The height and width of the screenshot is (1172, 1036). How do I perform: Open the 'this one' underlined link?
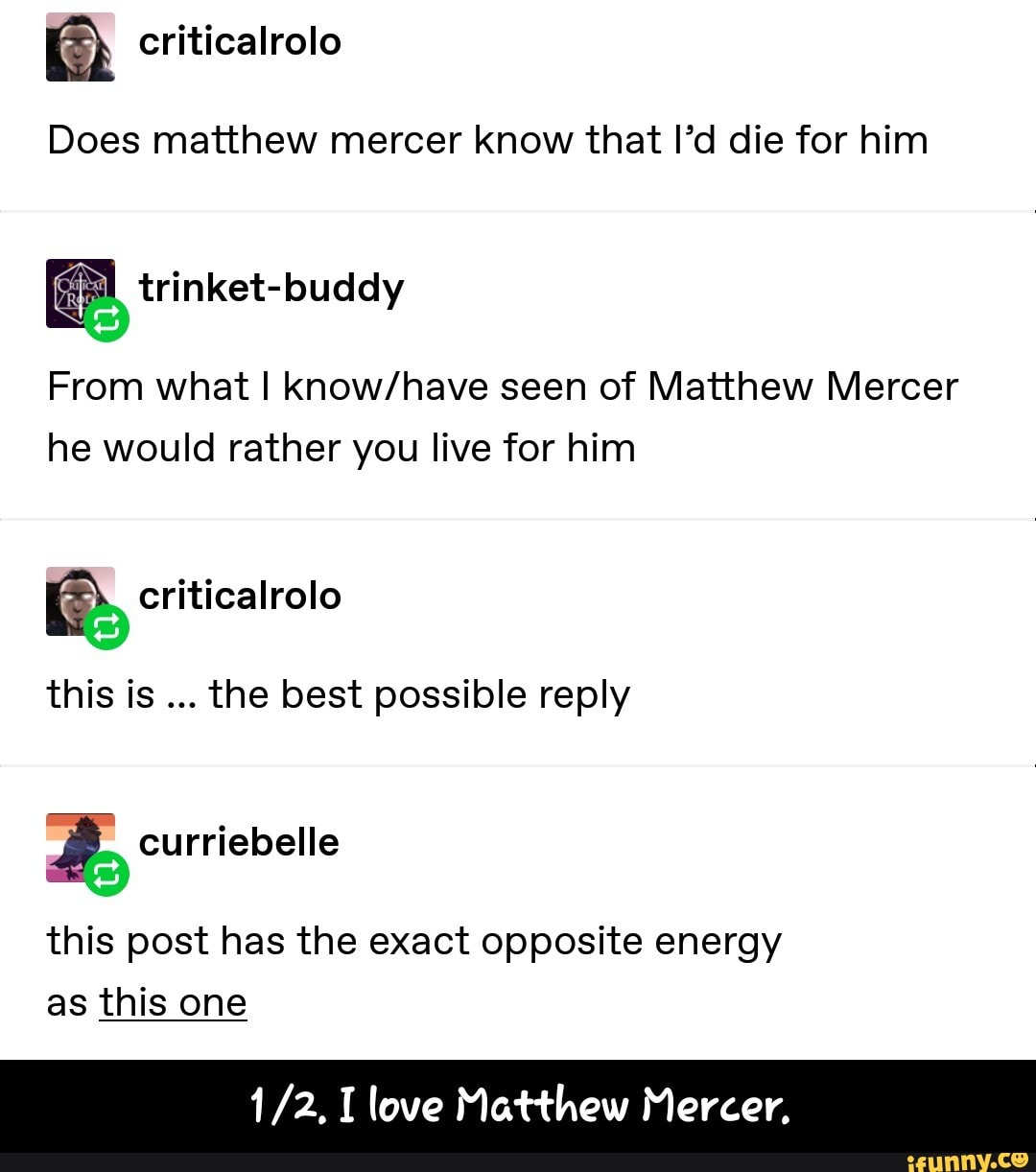click(x=174, y=1001)
